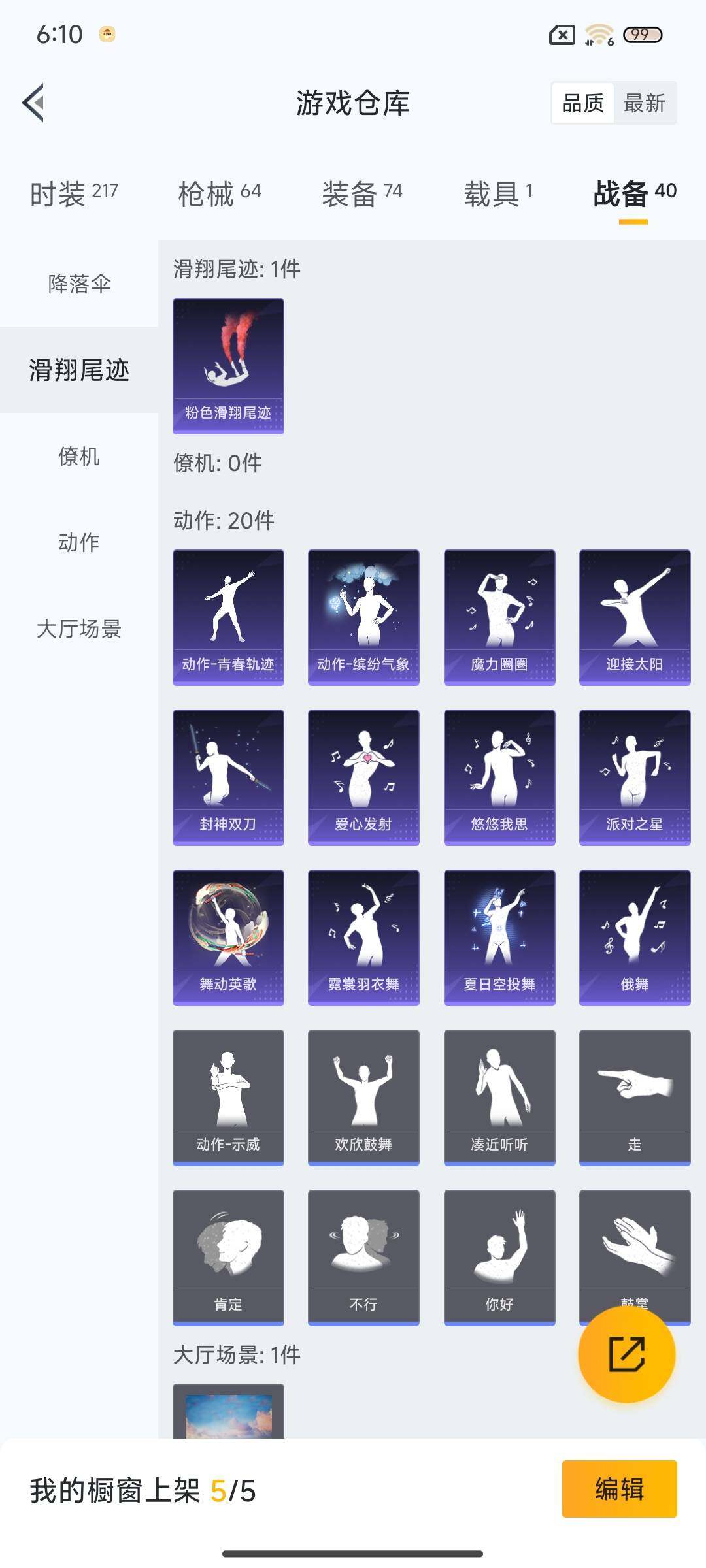Tap the 编辑 button for showcase

coord(619,1489)
